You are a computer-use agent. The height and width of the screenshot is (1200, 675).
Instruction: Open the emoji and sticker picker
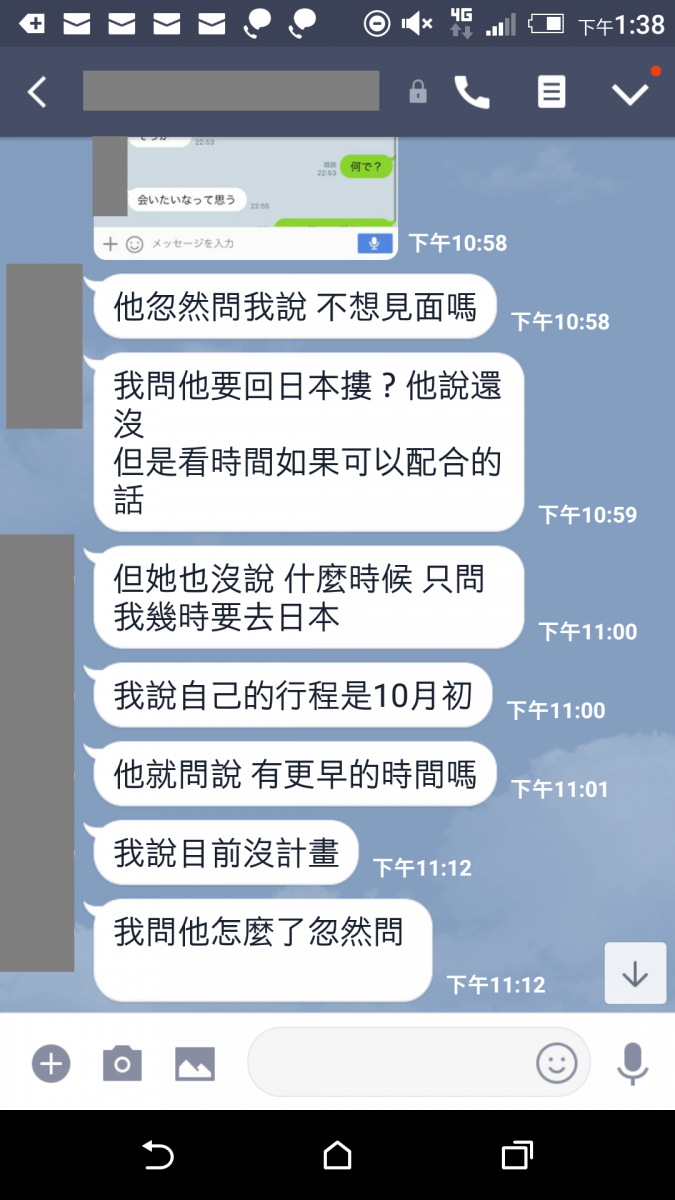(557, 1062)
